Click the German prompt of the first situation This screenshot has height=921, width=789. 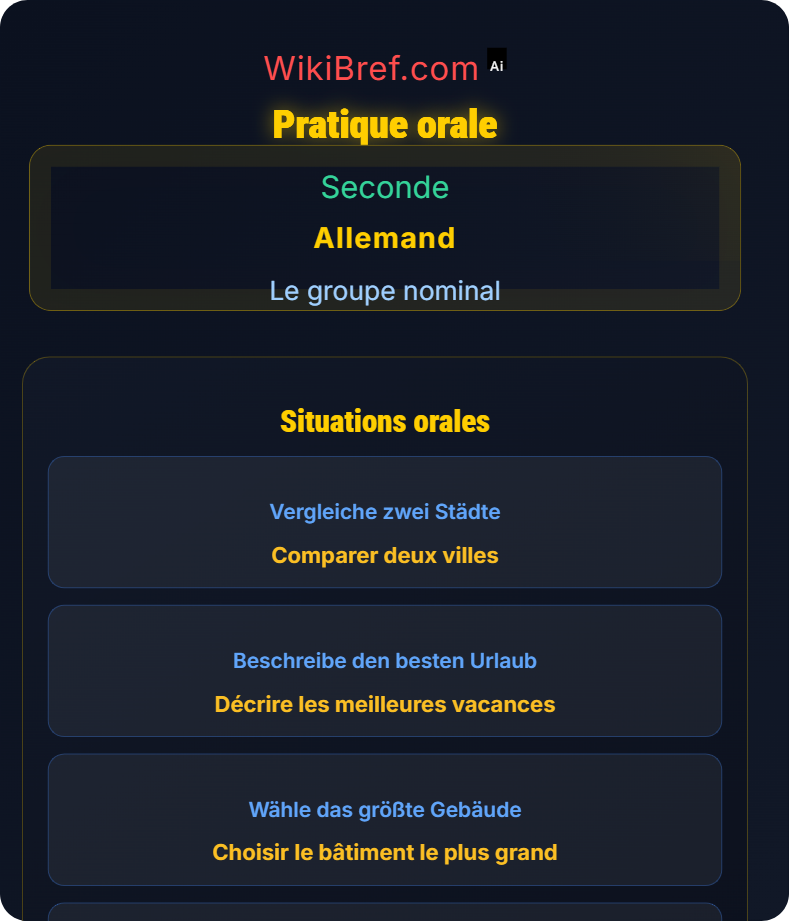point(385,511)
